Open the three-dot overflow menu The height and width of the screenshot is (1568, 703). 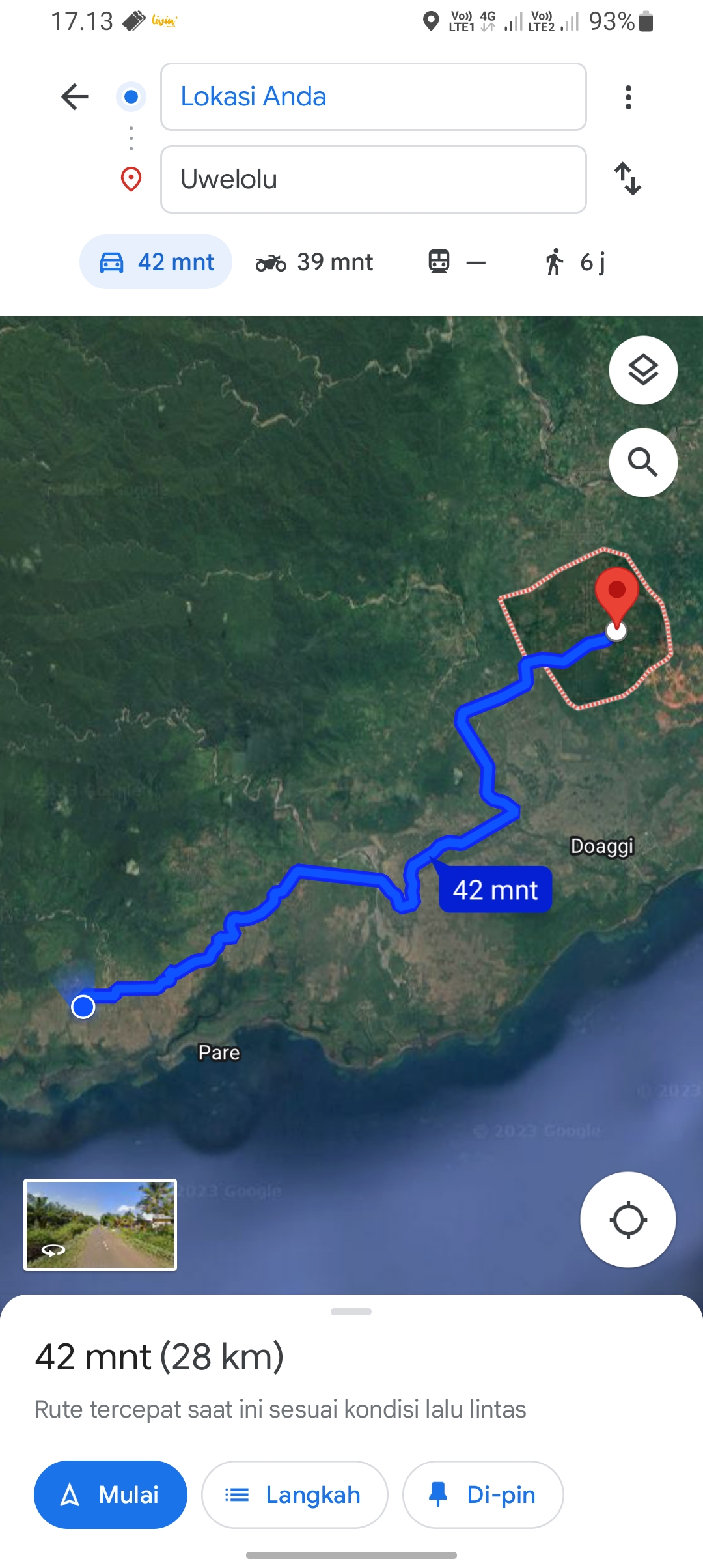coord(628,97)
